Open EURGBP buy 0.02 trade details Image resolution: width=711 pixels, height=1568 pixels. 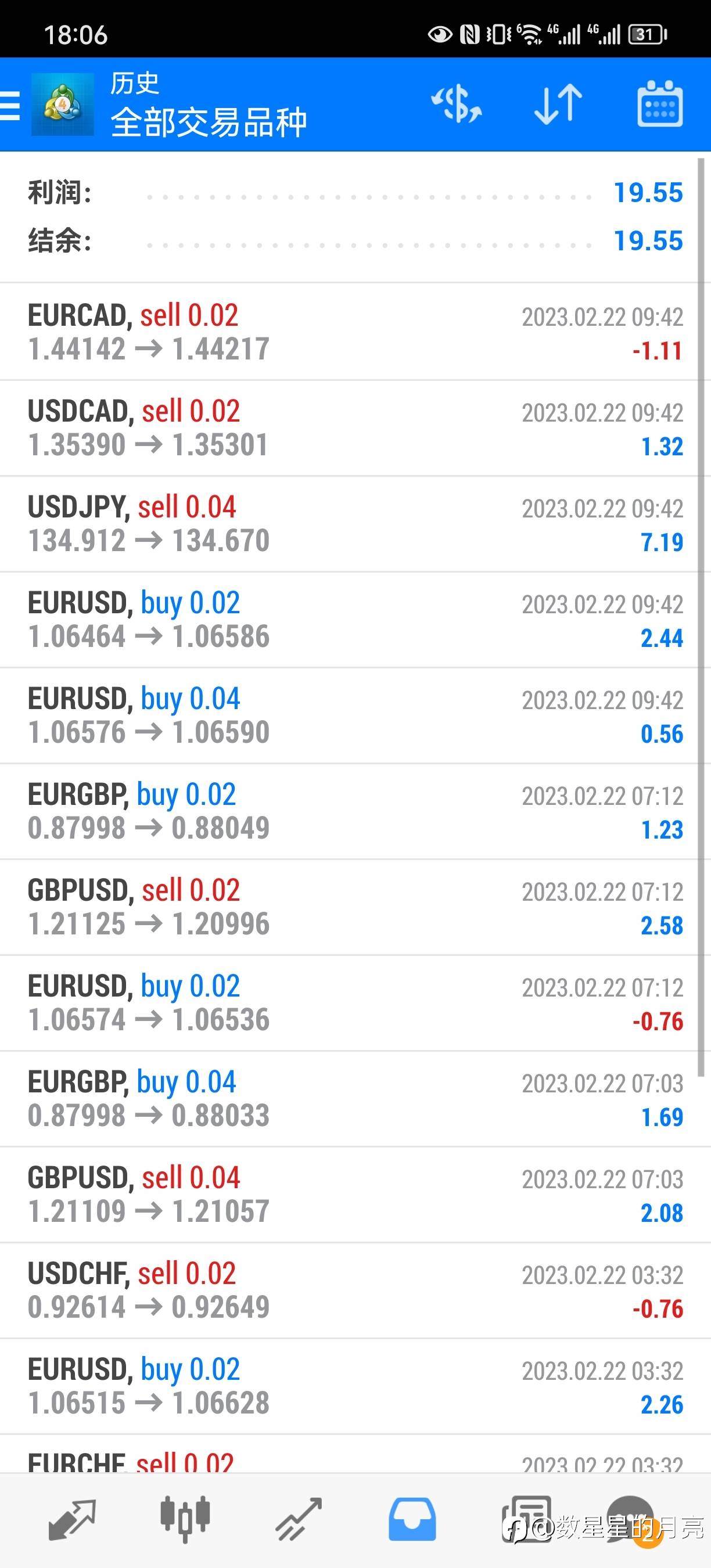(355, 811)
